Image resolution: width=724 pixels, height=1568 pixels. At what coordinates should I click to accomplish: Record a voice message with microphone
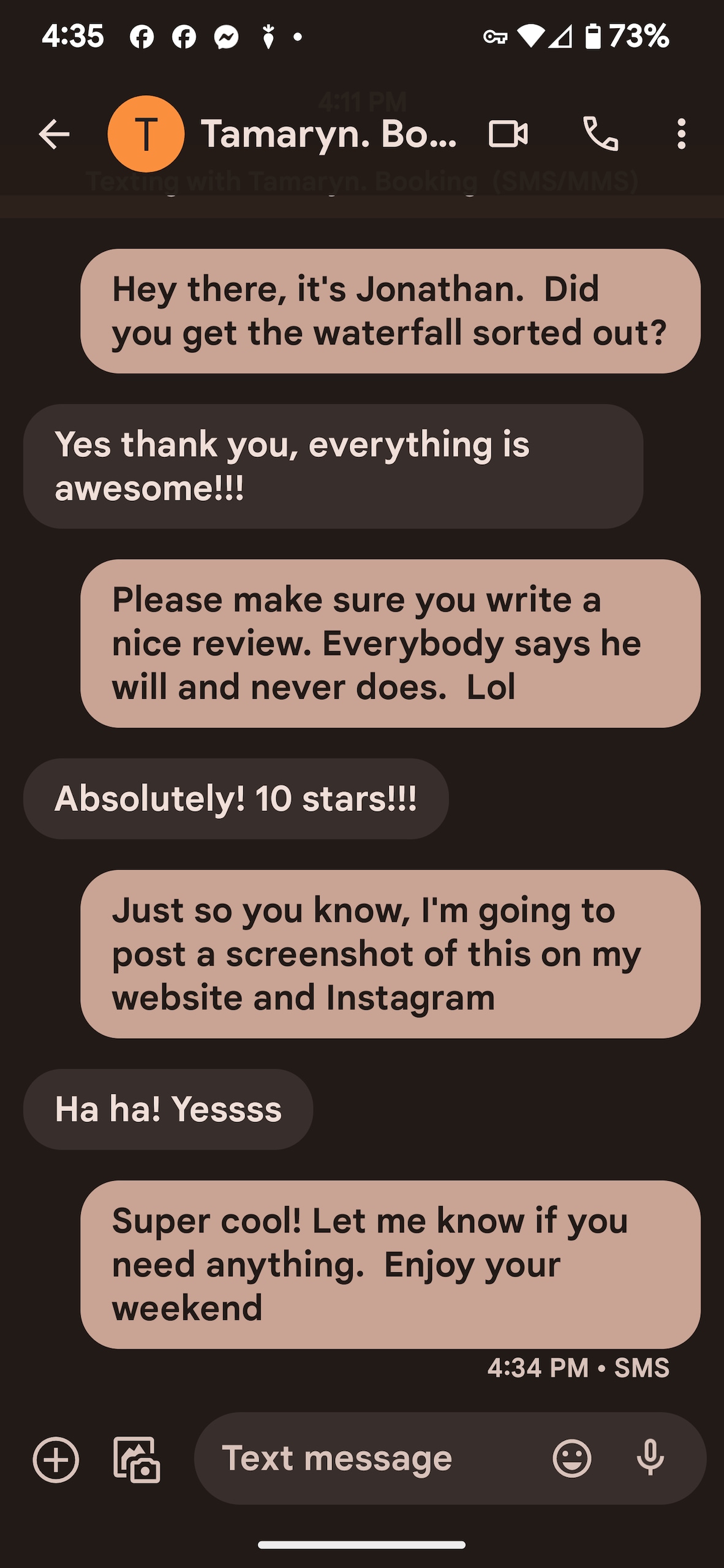(650, 1458)
